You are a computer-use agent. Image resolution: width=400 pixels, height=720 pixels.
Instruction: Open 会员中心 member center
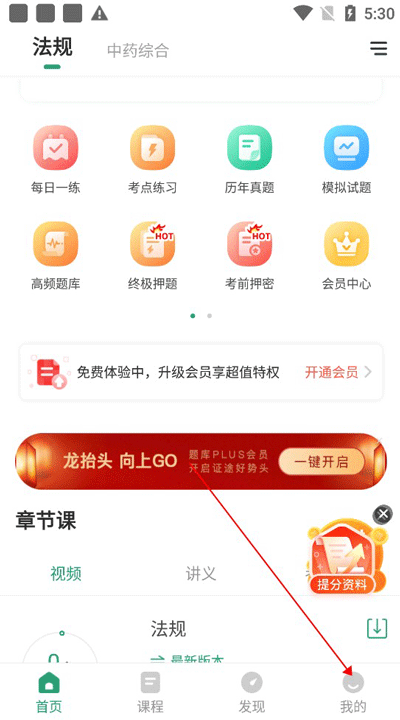point(346,256)
